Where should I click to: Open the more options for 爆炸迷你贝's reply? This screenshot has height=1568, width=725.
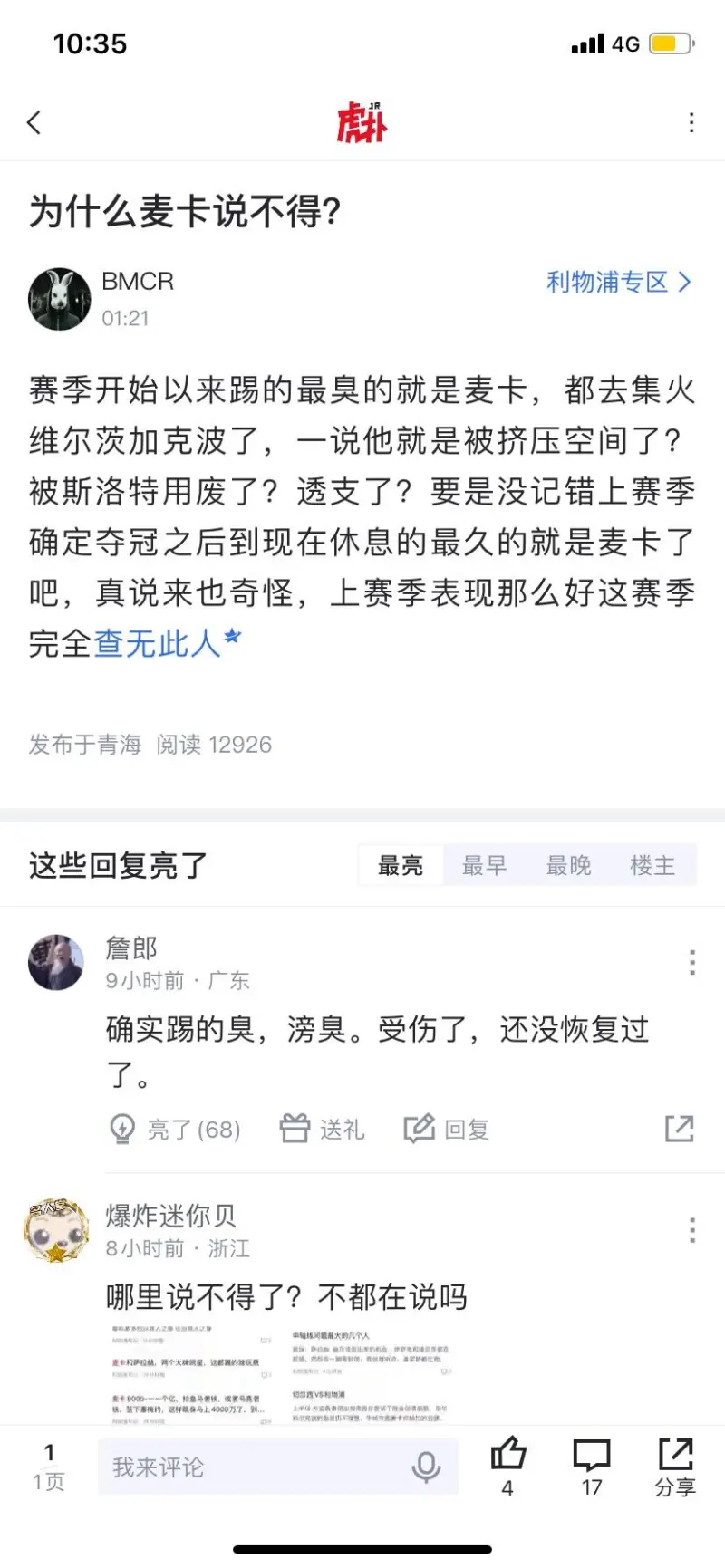[x=691, y=1230]
